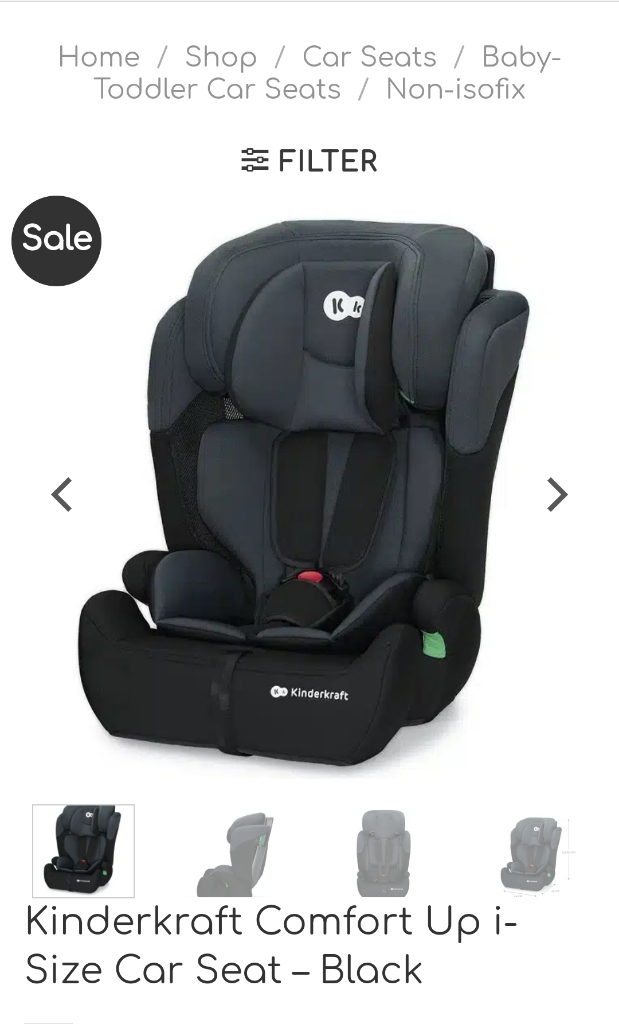The height and width of the screenshot is (1024, 619).
Task: Select the first front-angle thumbnail
Action: pos(84,851)
